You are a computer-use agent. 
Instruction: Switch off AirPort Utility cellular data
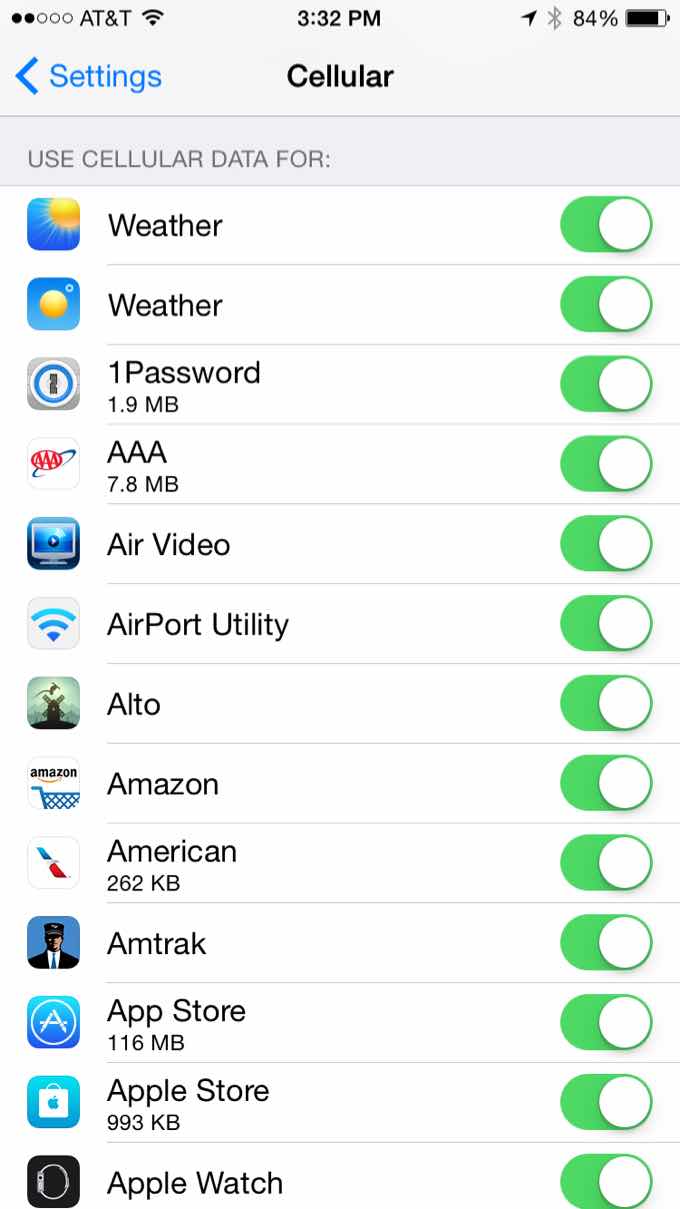606,624
